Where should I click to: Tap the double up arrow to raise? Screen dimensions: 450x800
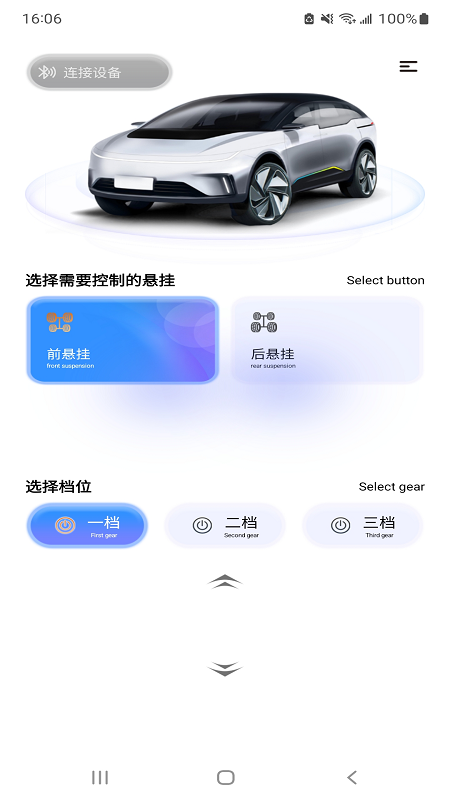click(x=225, y=582)
